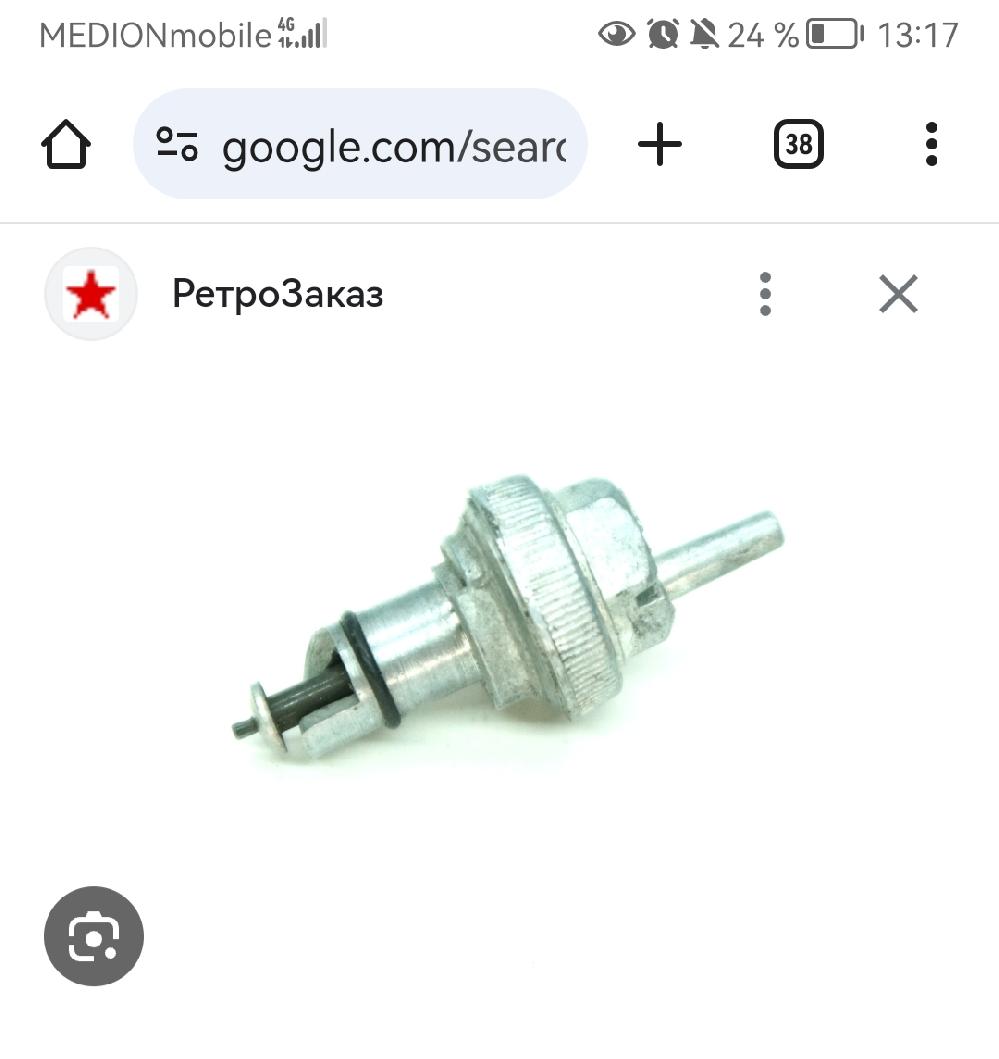This screenshot has width=999, height=1059.
Task: Open image options next to РетроЗаказ
Action: [x=765, y=294]
